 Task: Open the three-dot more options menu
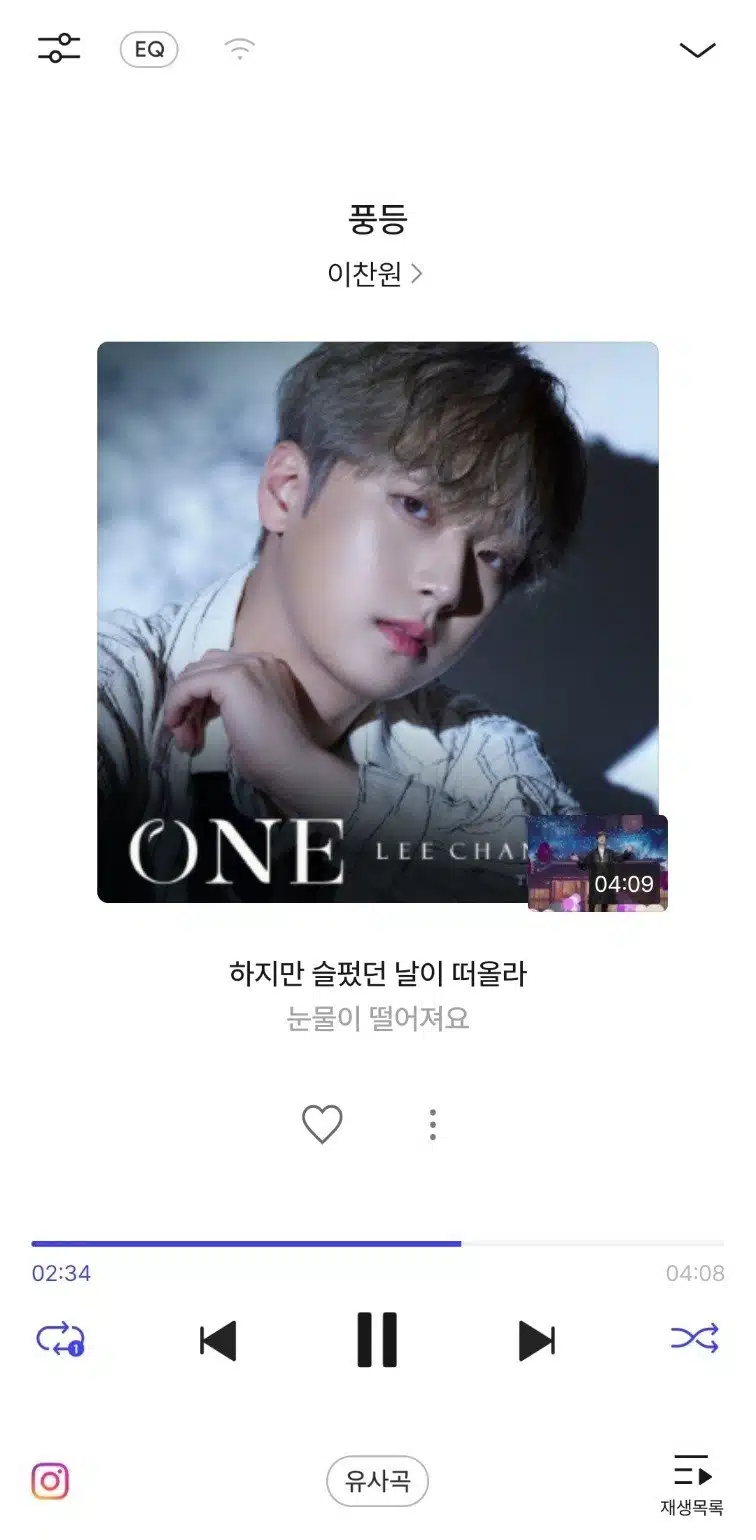(x=432, y=1125)
